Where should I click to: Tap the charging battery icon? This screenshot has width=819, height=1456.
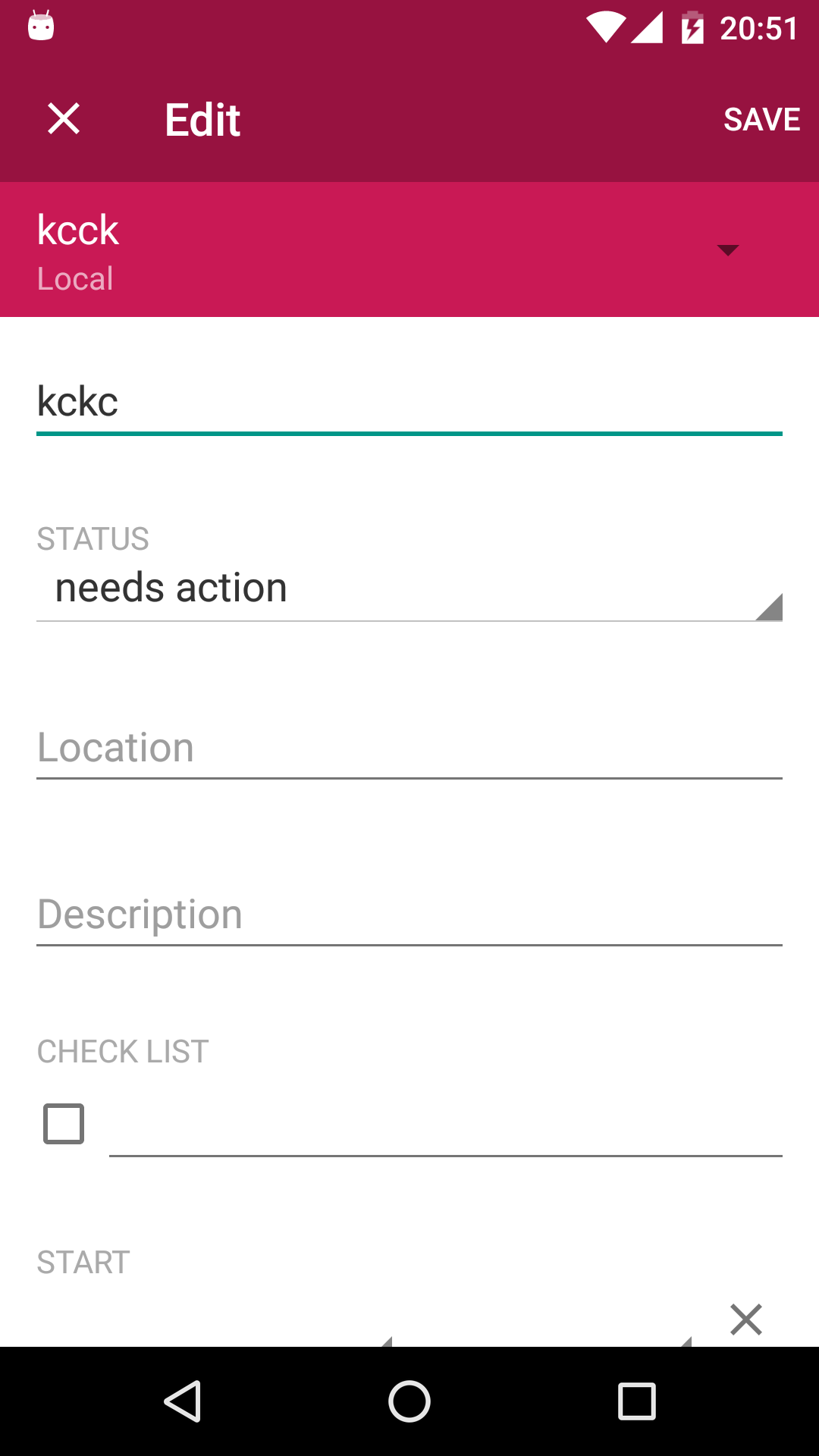tap(692, 28)
